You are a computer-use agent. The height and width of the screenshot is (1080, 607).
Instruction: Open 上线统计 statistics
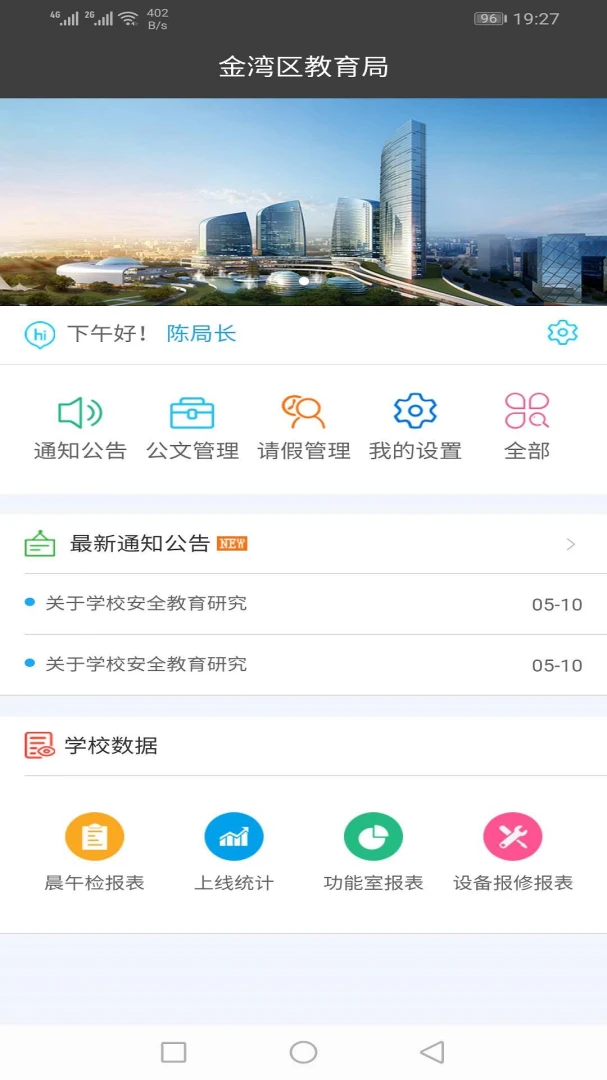click(234, 853)
